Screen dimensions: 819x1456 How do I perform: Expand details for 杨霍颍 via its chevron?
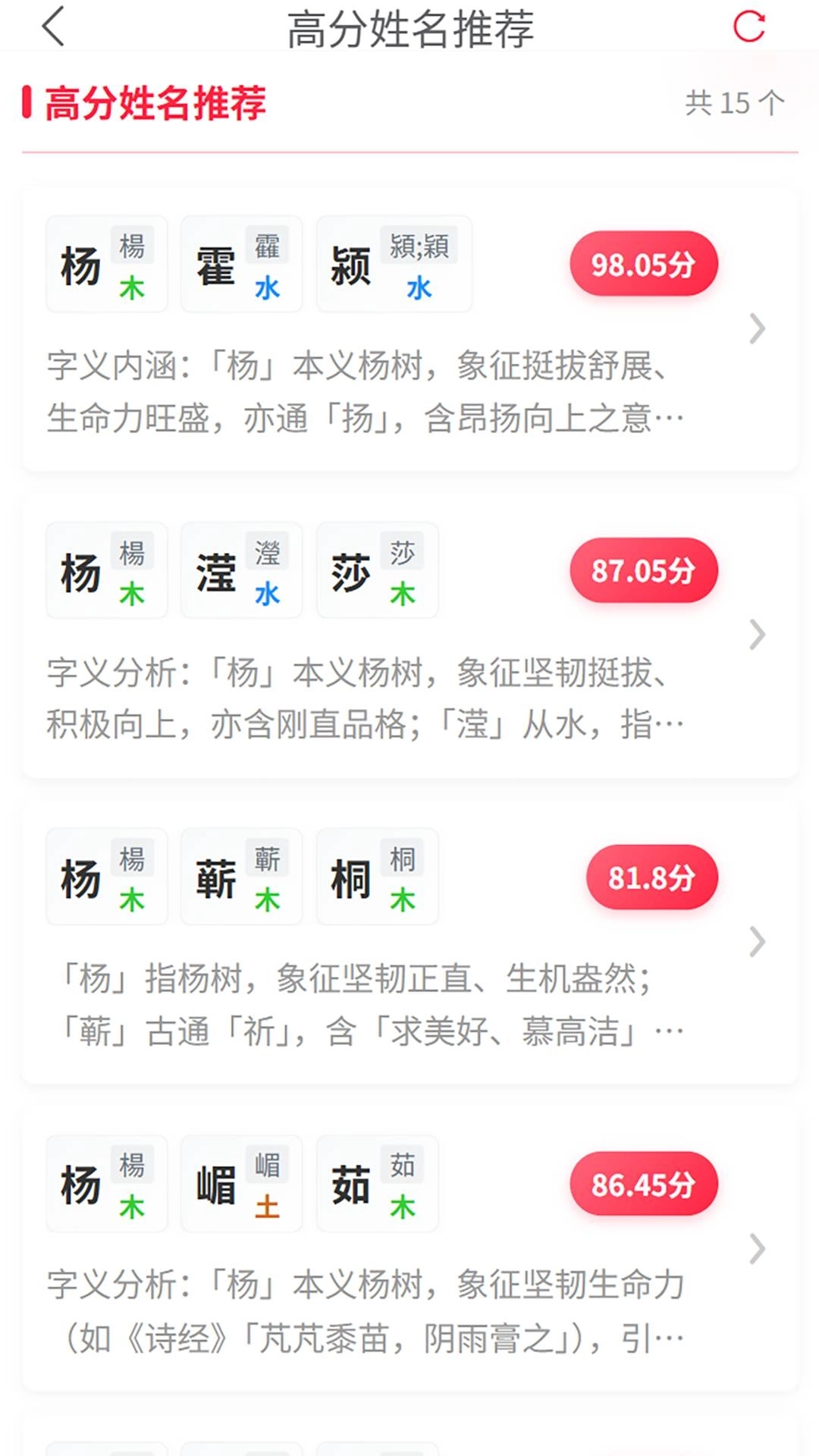(755, 328)
